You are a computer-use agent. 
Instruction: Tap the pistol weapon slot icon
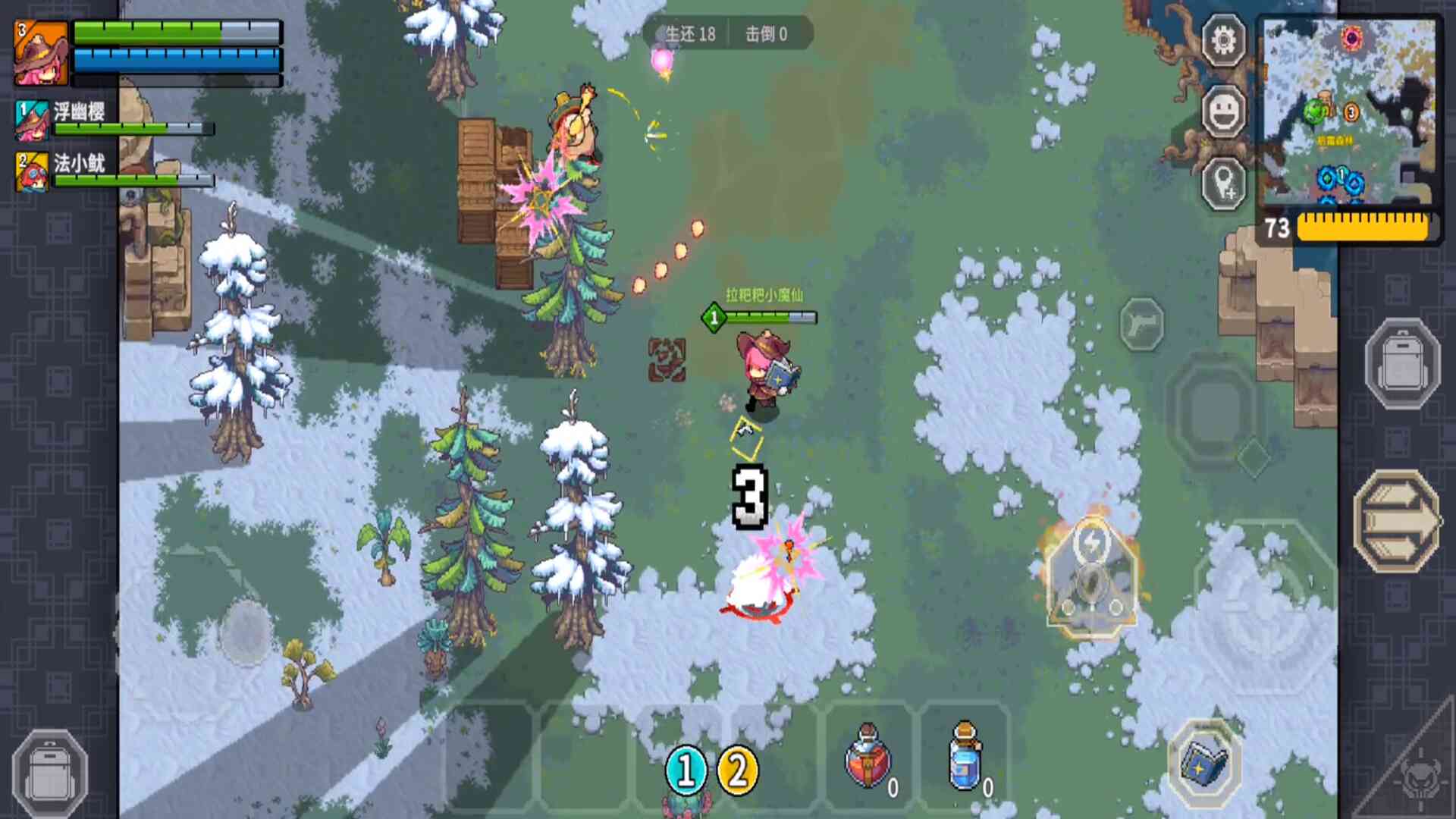1141,325
